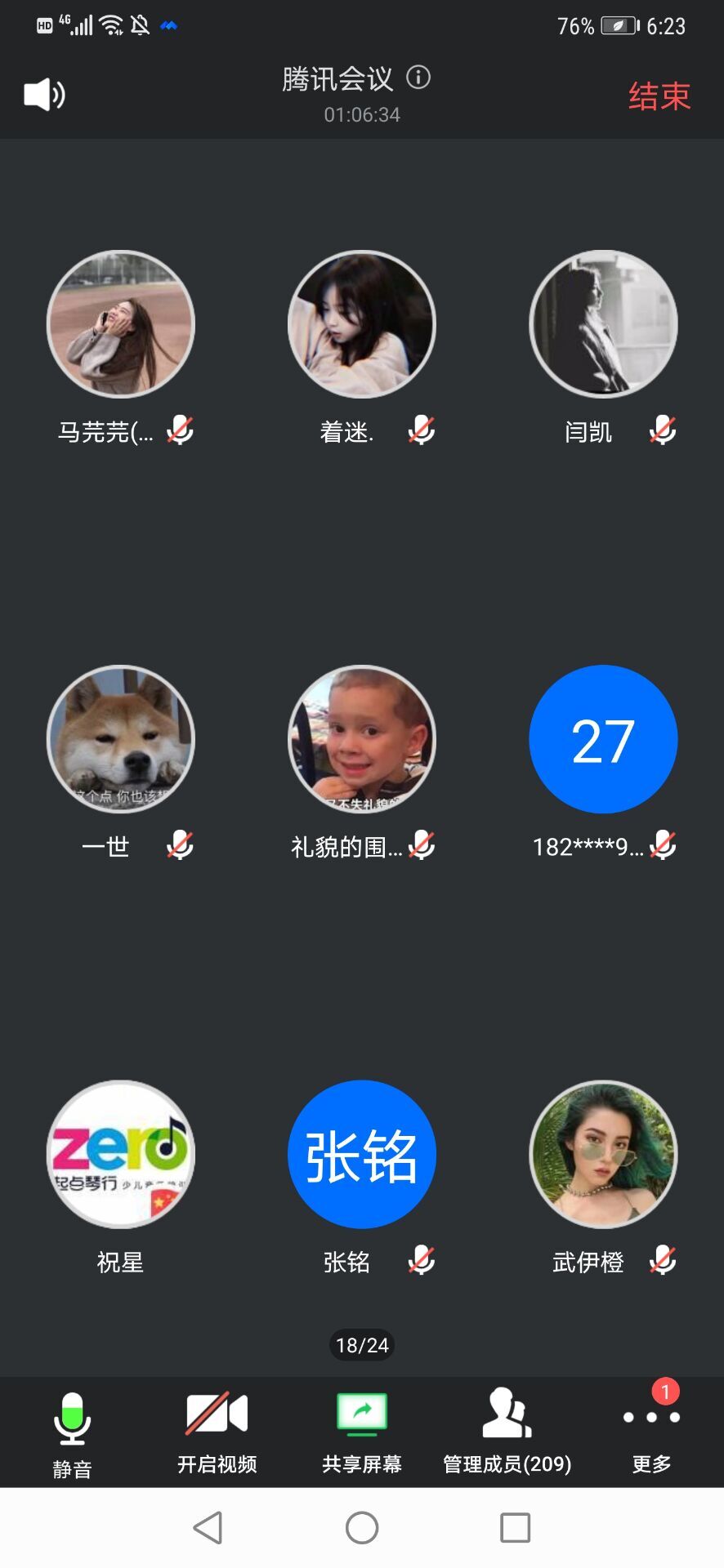
Task: Select participant 马芫芫's avatar
Action: 121,324
